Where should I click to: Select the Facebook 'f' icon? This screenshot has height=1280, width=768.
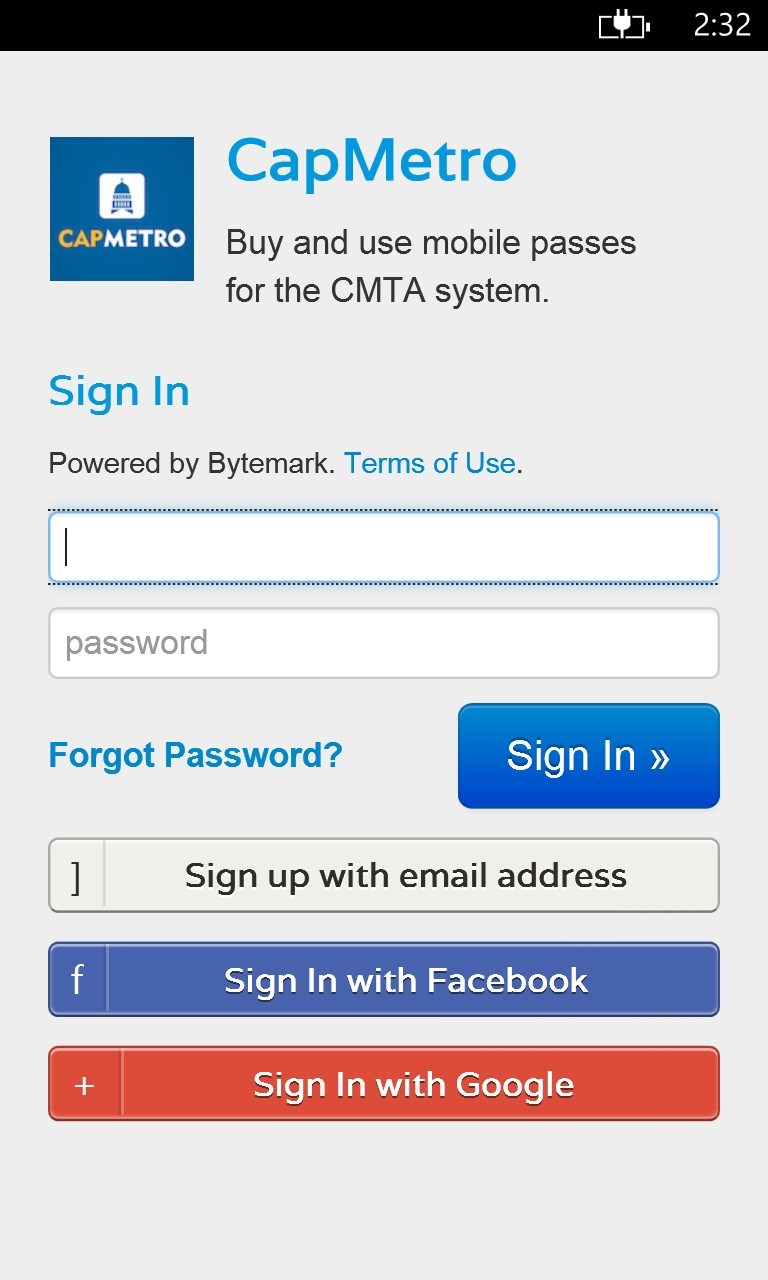click(77, 981)
